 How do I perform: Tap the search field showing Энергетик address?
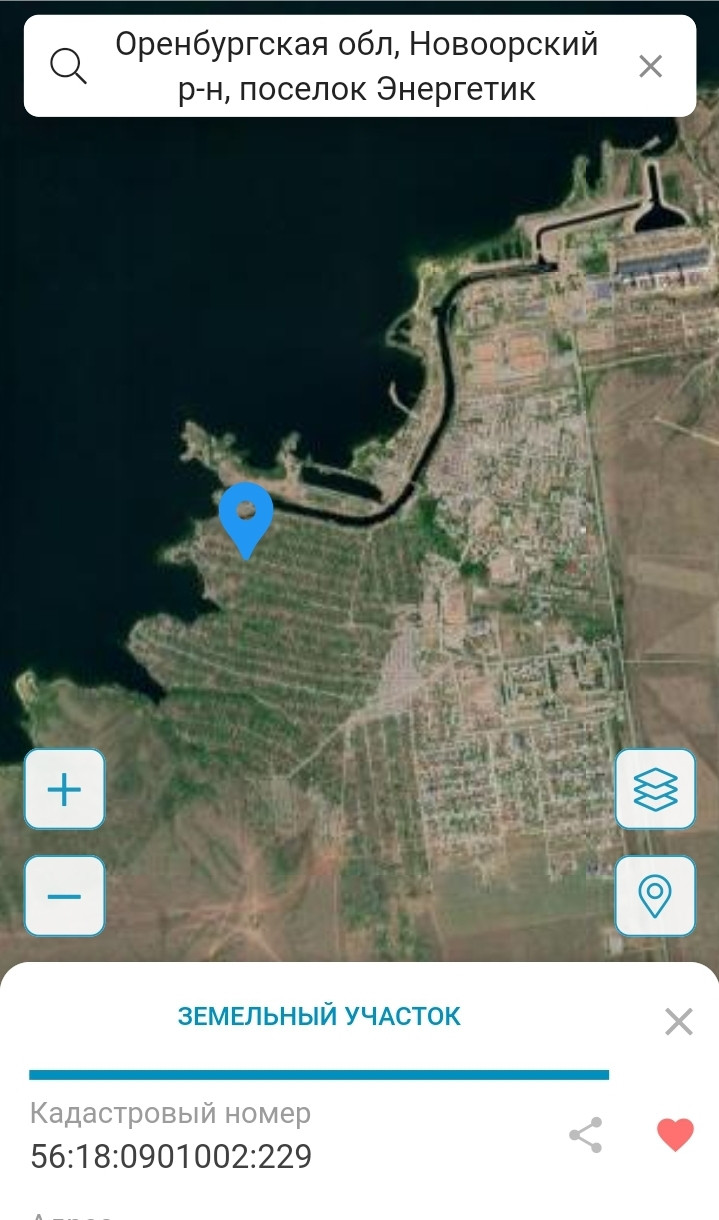[x=356, y=67]
